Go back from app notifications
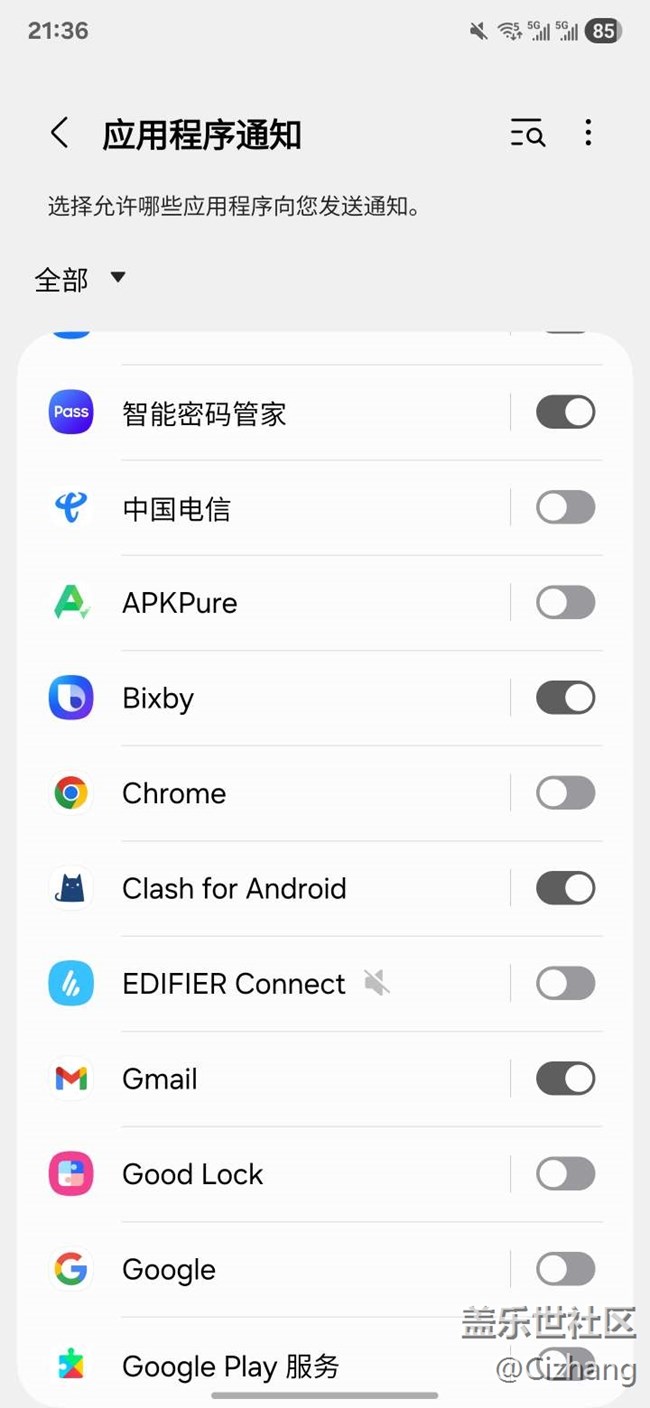Screen dimensions: 650x1408 [60, 133]
